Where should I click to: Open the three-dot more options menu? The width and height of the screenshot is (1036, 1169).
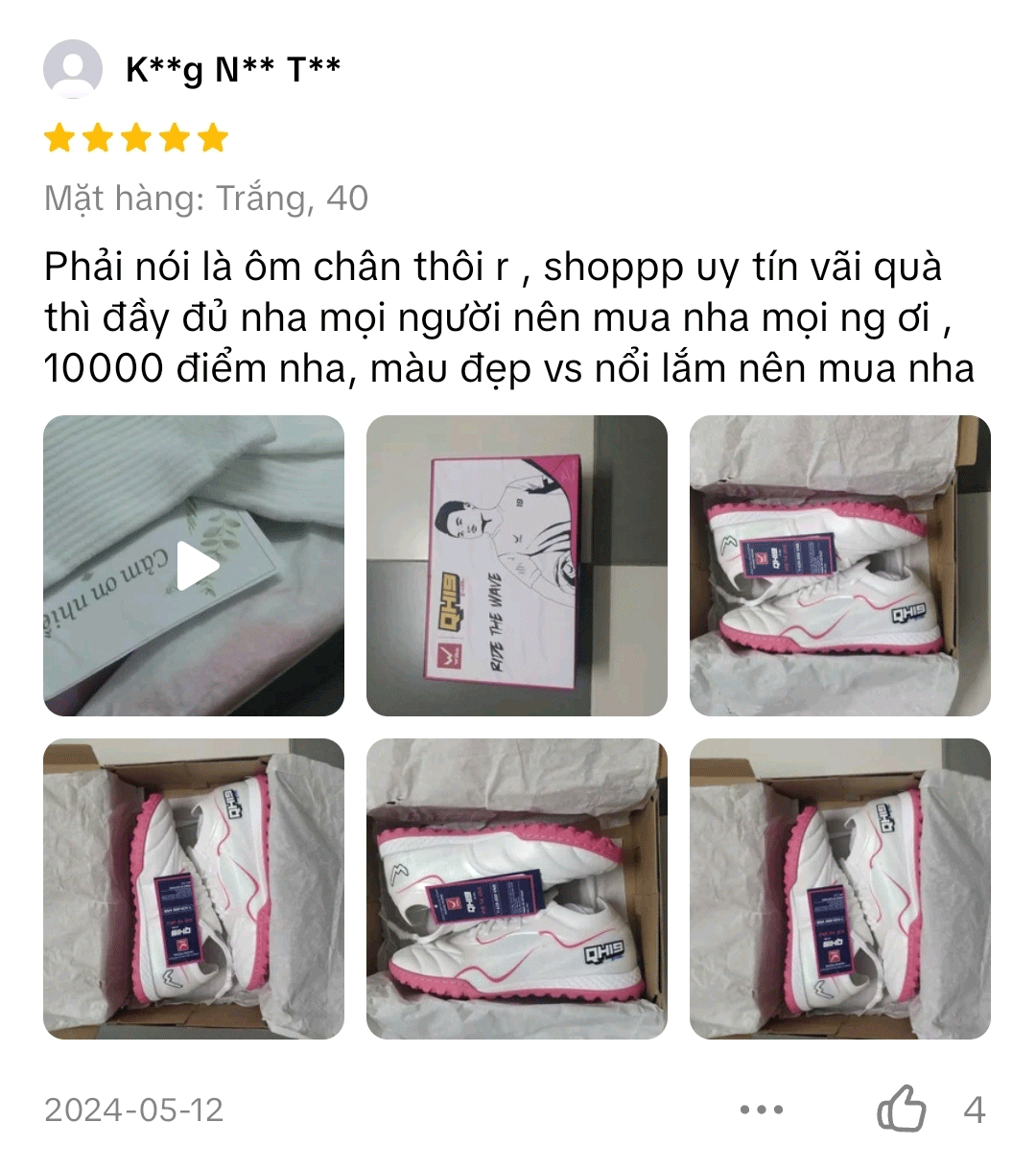point(762,1110)
